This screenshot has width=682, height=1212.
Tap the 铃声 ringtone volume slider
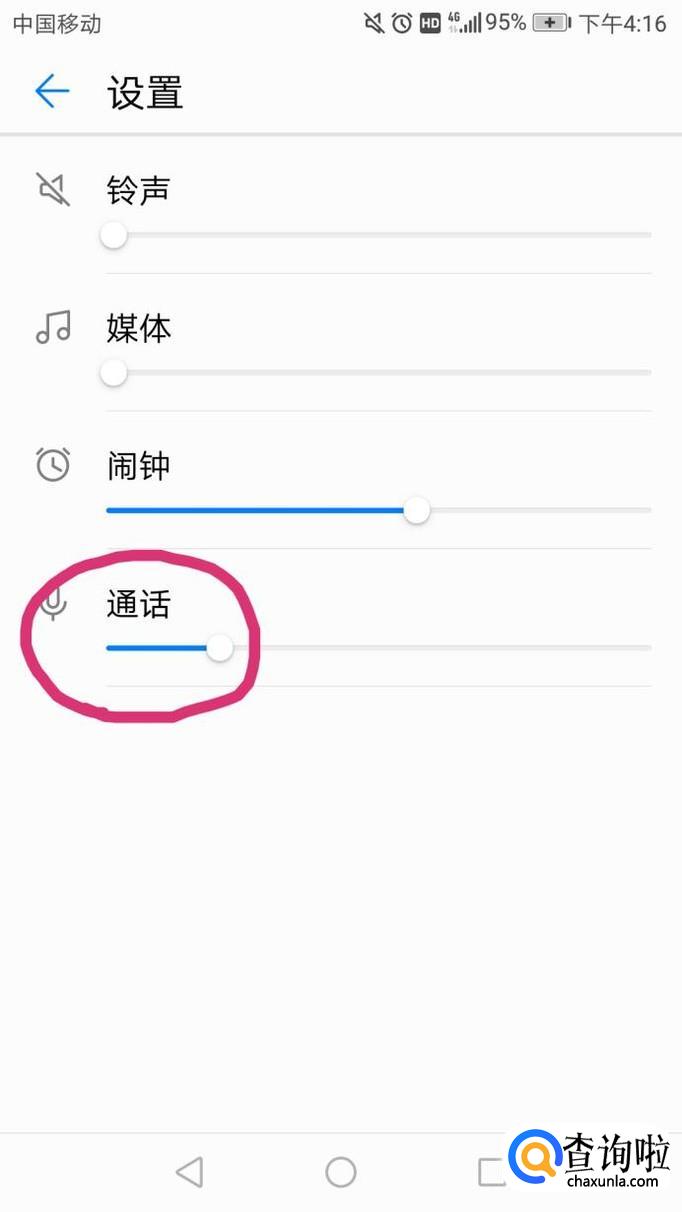coord(378,236)
